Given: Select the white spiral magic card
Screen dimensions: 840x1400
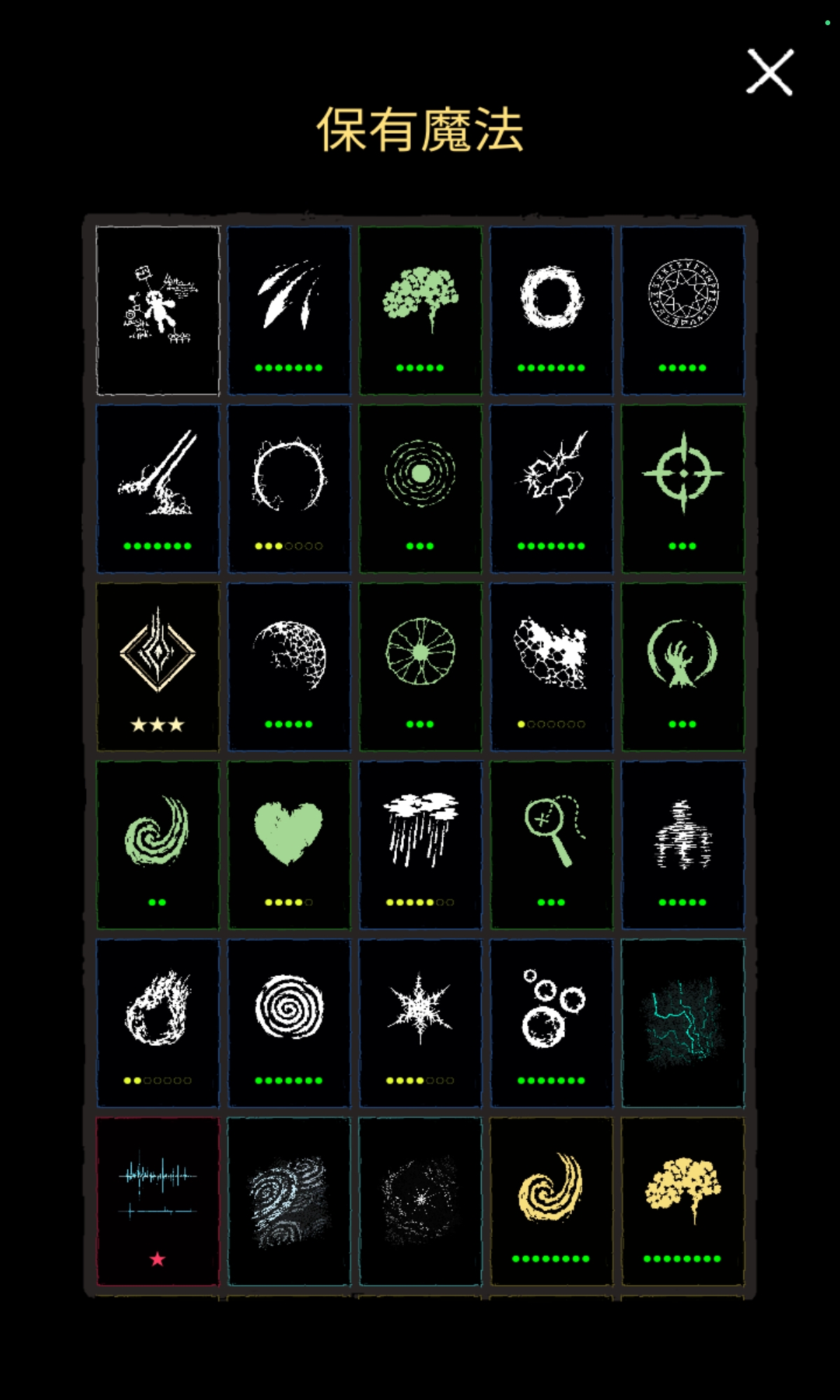Looking at the screenshot, I should tap(288, 1023).
